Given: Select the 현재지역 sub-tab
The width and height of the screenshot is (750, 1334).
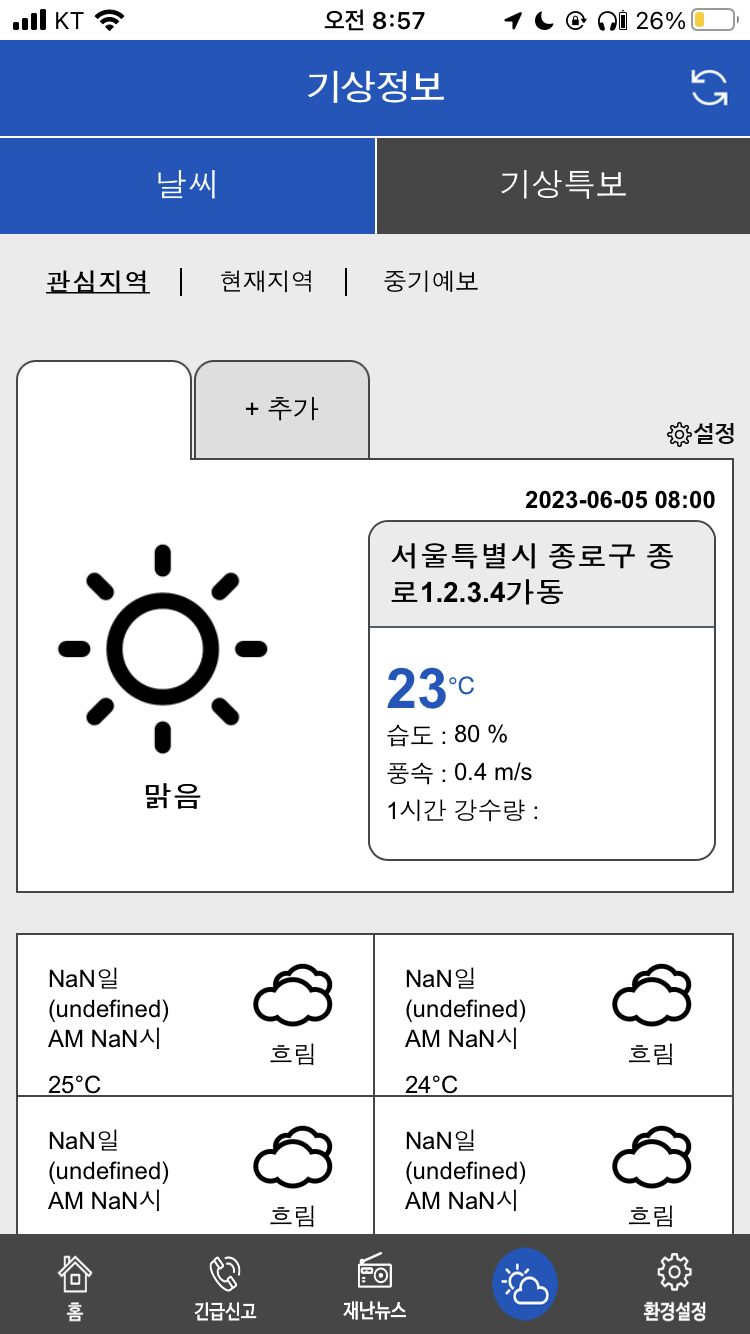Looking at the screenshot, I should 266,281.
